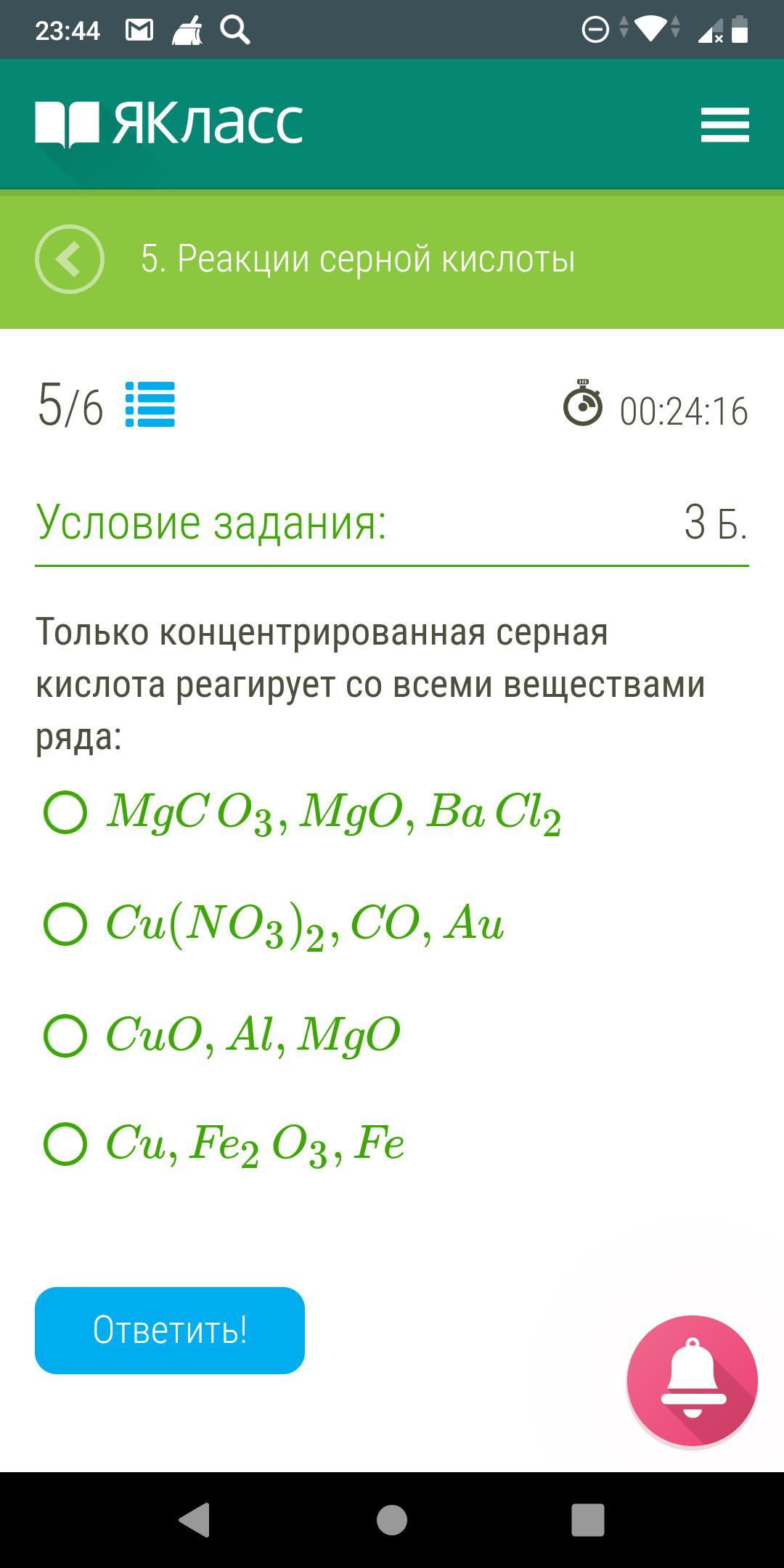Tap the system back button
Screen dimensions: 784x1568
195,1519
